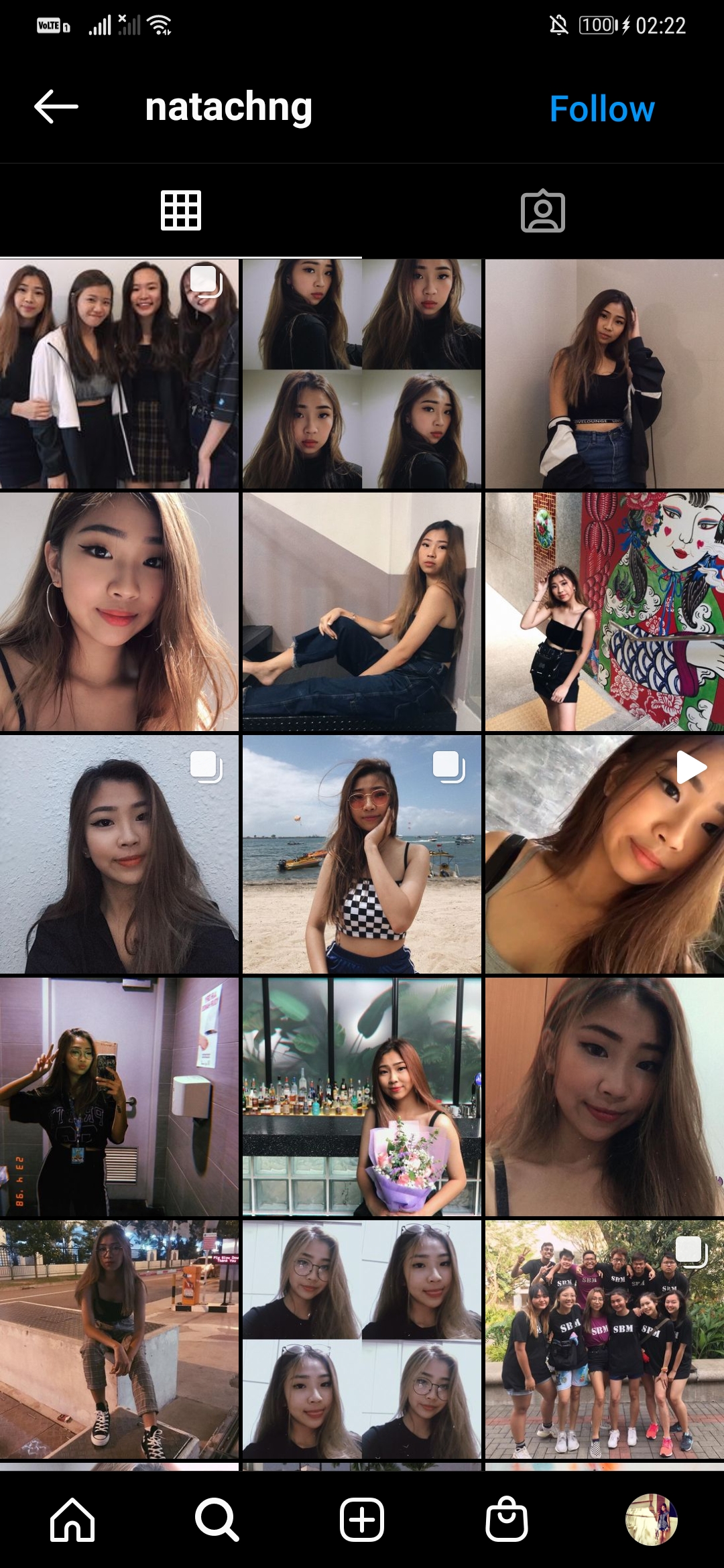Open the SBM t-shirts group photo
The height and width of the screenshot is (1568, 724).
(605, 1340)
